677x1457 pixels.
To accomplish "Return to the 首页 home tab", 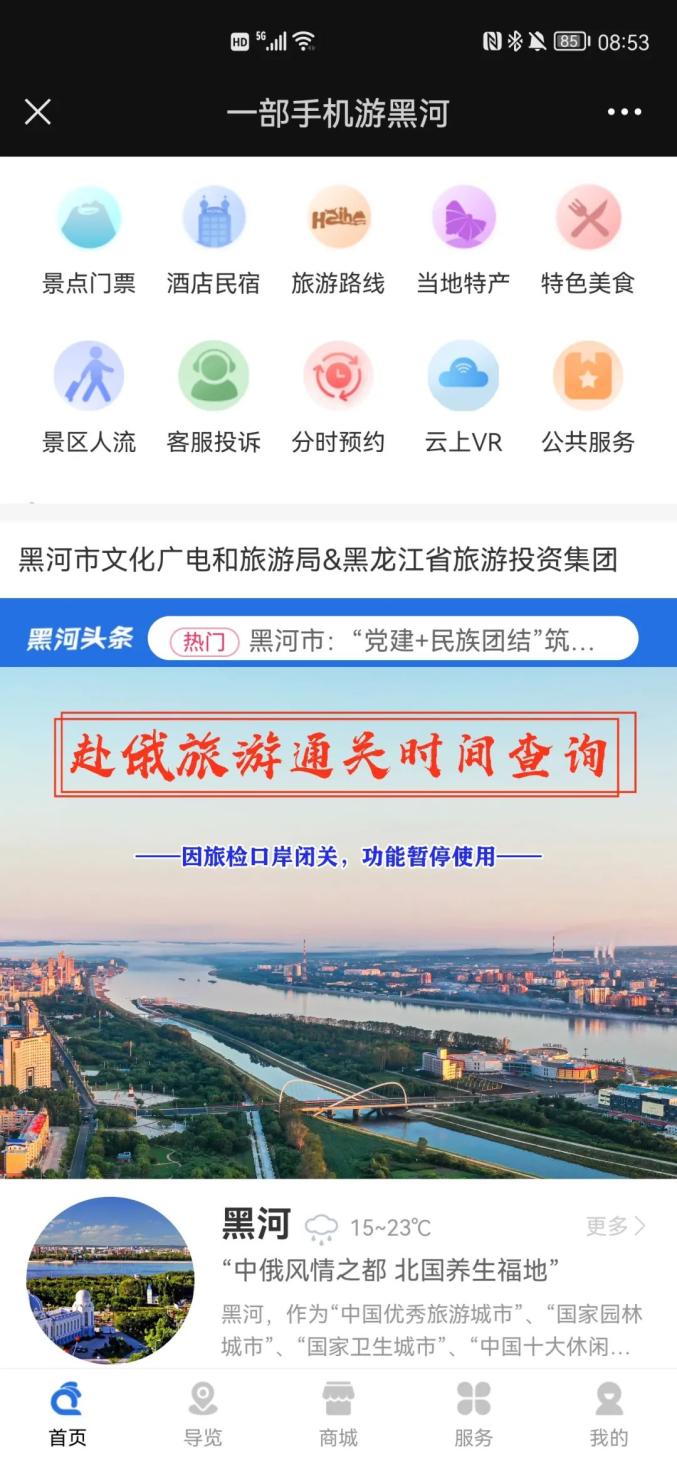I will (x=67, y=1413).
